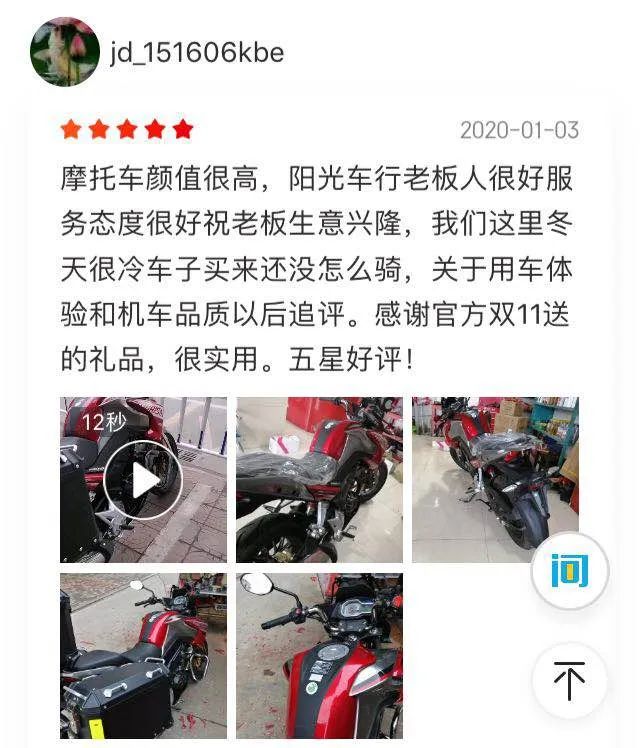View the photo of the motorcycle in the shop

pos(480,470)
